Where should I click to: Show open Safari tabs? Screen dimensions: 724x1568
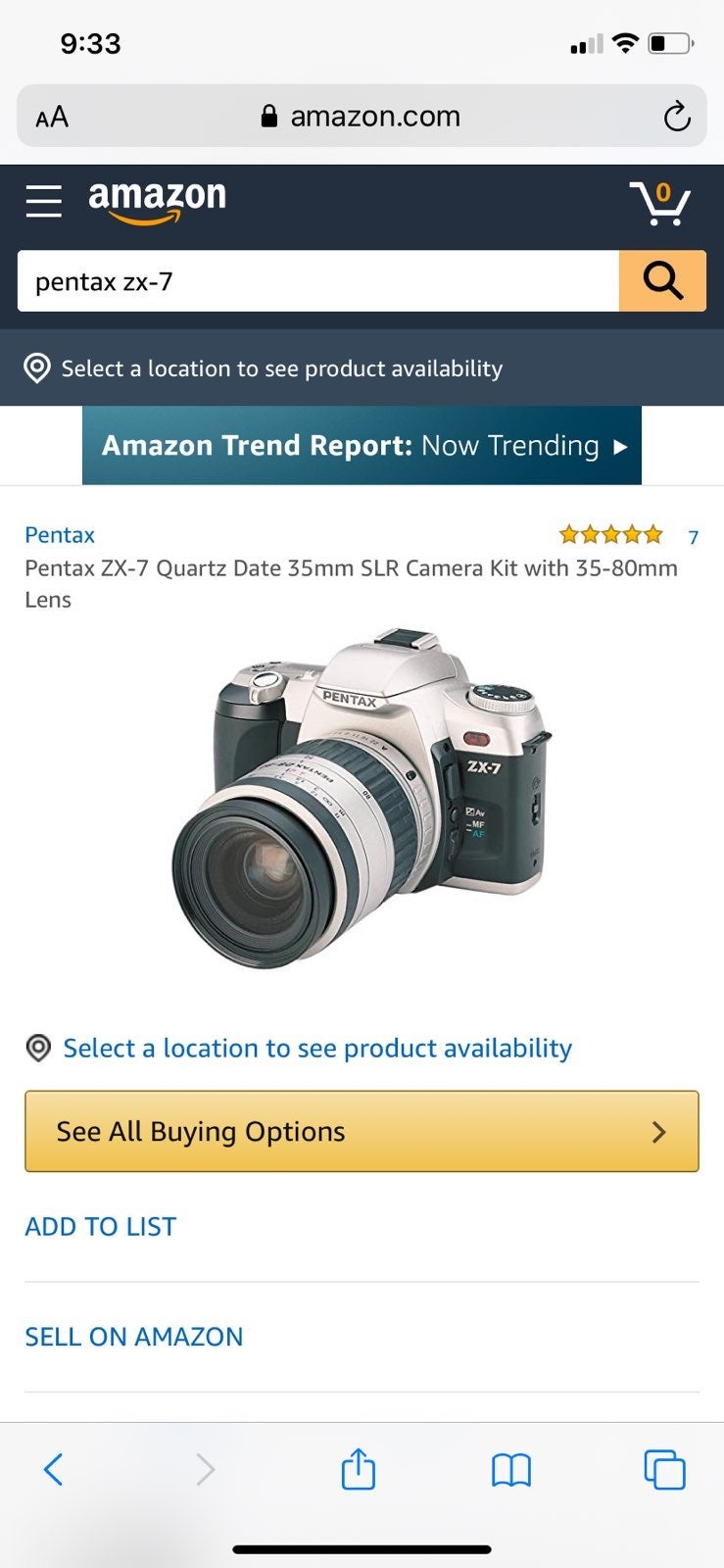pos(664,1470)
